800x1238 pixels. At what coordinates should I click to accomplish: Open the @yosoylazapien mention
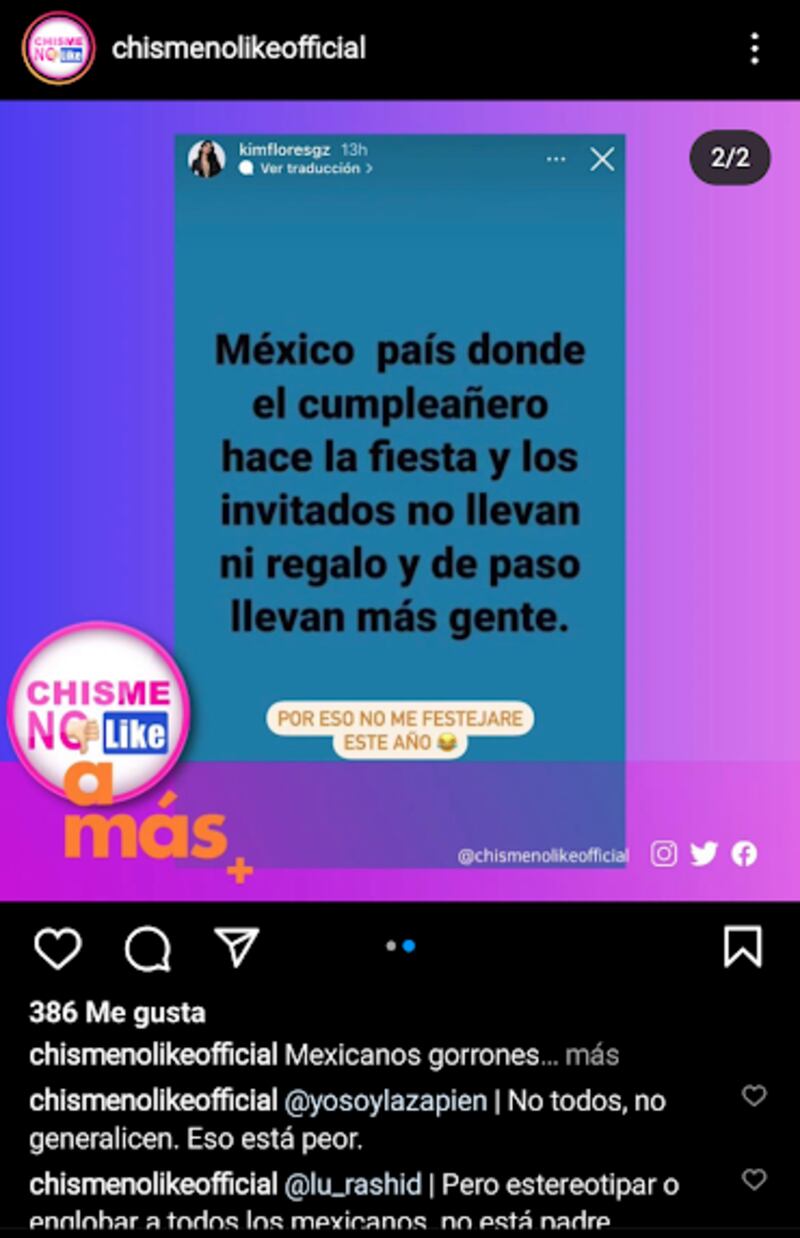point(391,1101)
